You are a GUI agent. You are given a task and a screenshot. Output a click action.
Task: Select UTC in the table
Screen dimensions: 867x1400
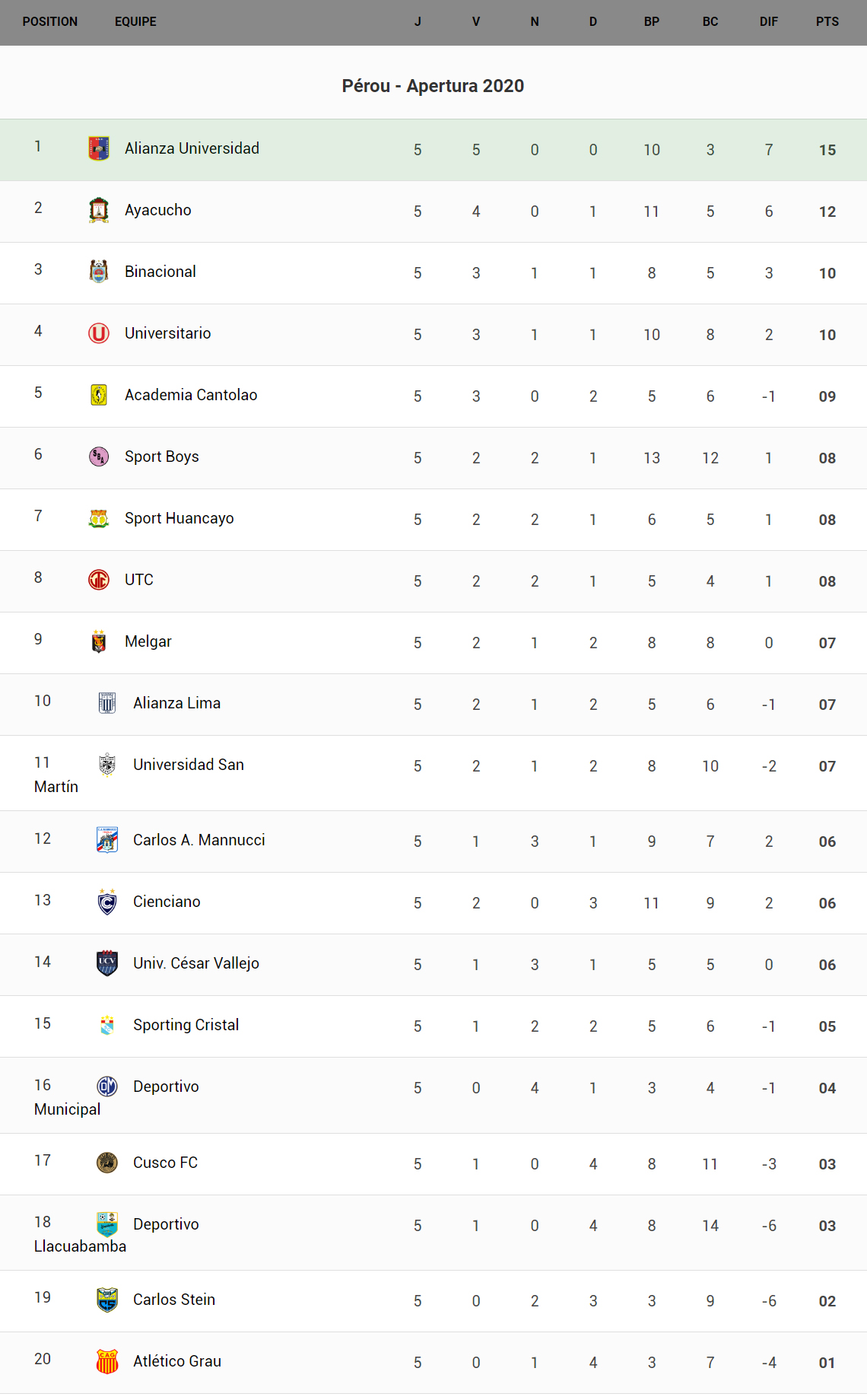(x=139, y=581)
